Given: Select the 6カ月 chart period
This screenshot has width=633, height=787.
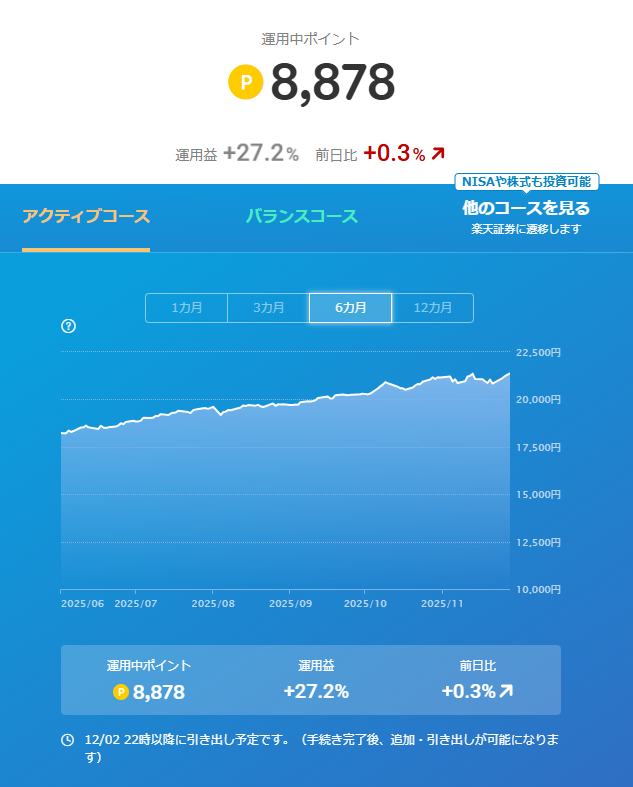Looking at the screenshot, I should coord(350,308).
